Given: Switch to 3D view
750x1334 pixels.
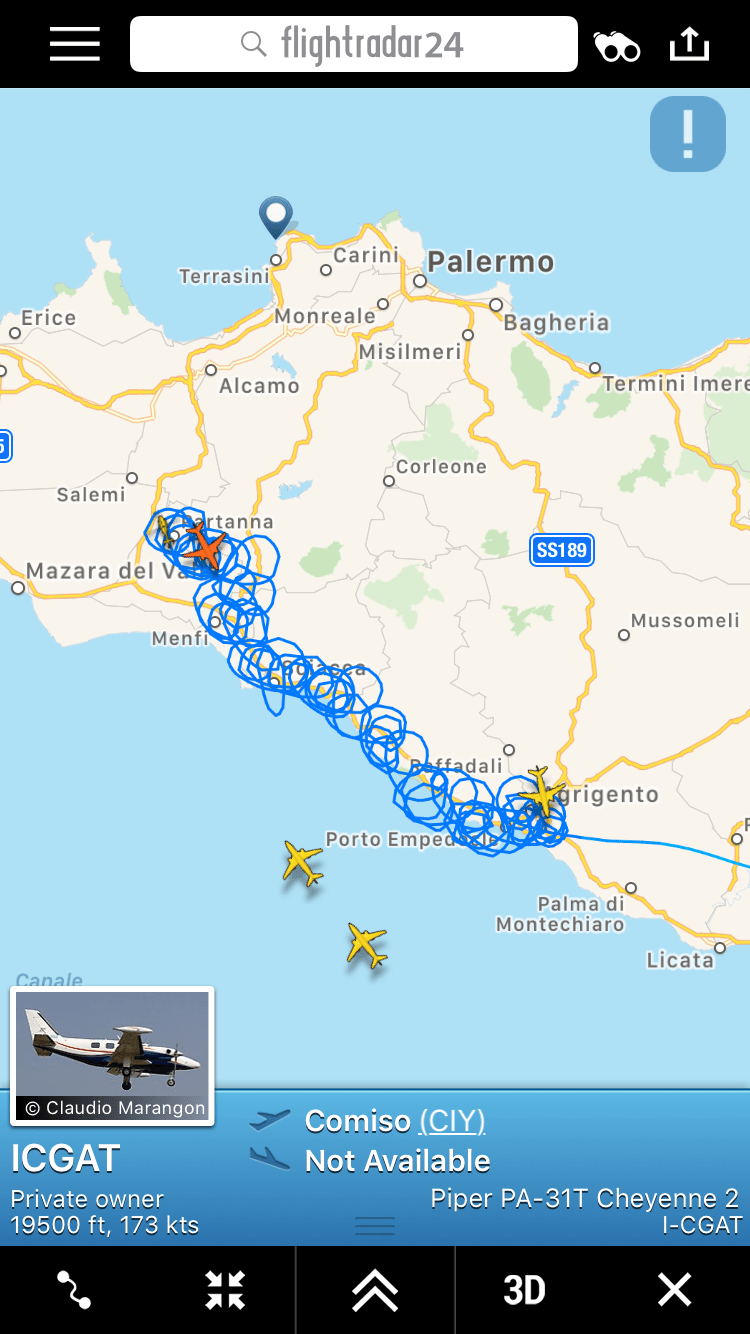Looking at the screenshot, I should 524,1290.
